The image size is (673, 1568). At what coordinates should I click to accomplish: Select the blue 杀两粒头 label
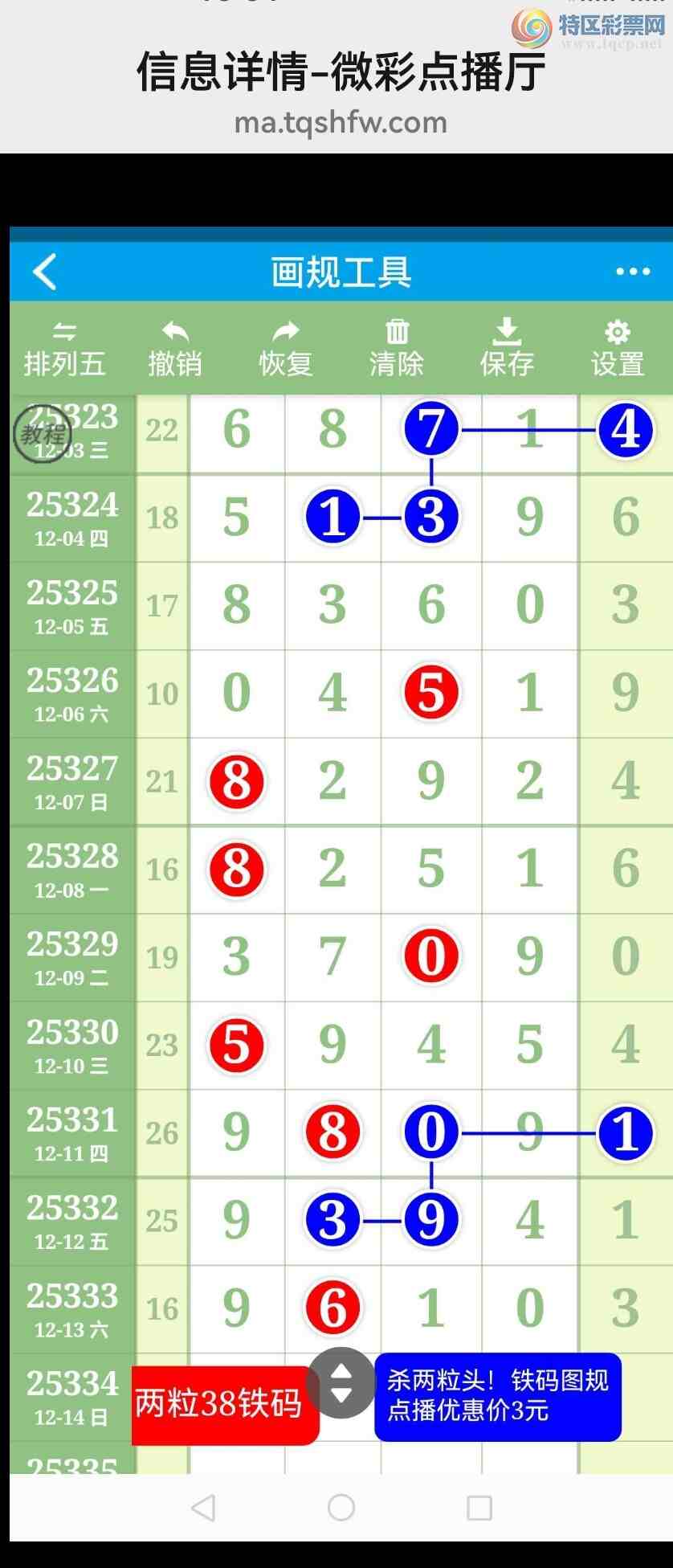(498, 1396)
